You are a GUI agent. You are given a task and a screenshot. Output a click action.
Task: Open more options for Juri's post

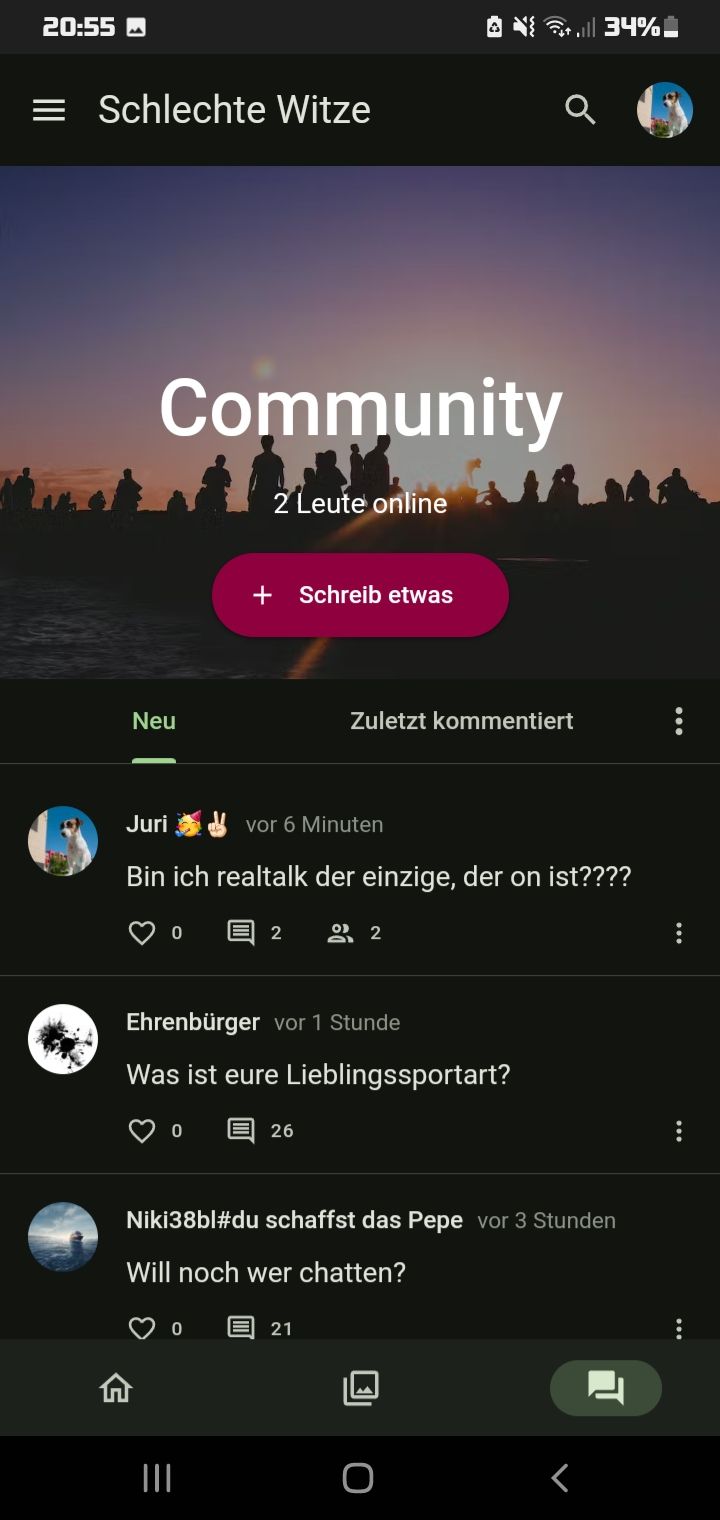click(x=679, y=933)
